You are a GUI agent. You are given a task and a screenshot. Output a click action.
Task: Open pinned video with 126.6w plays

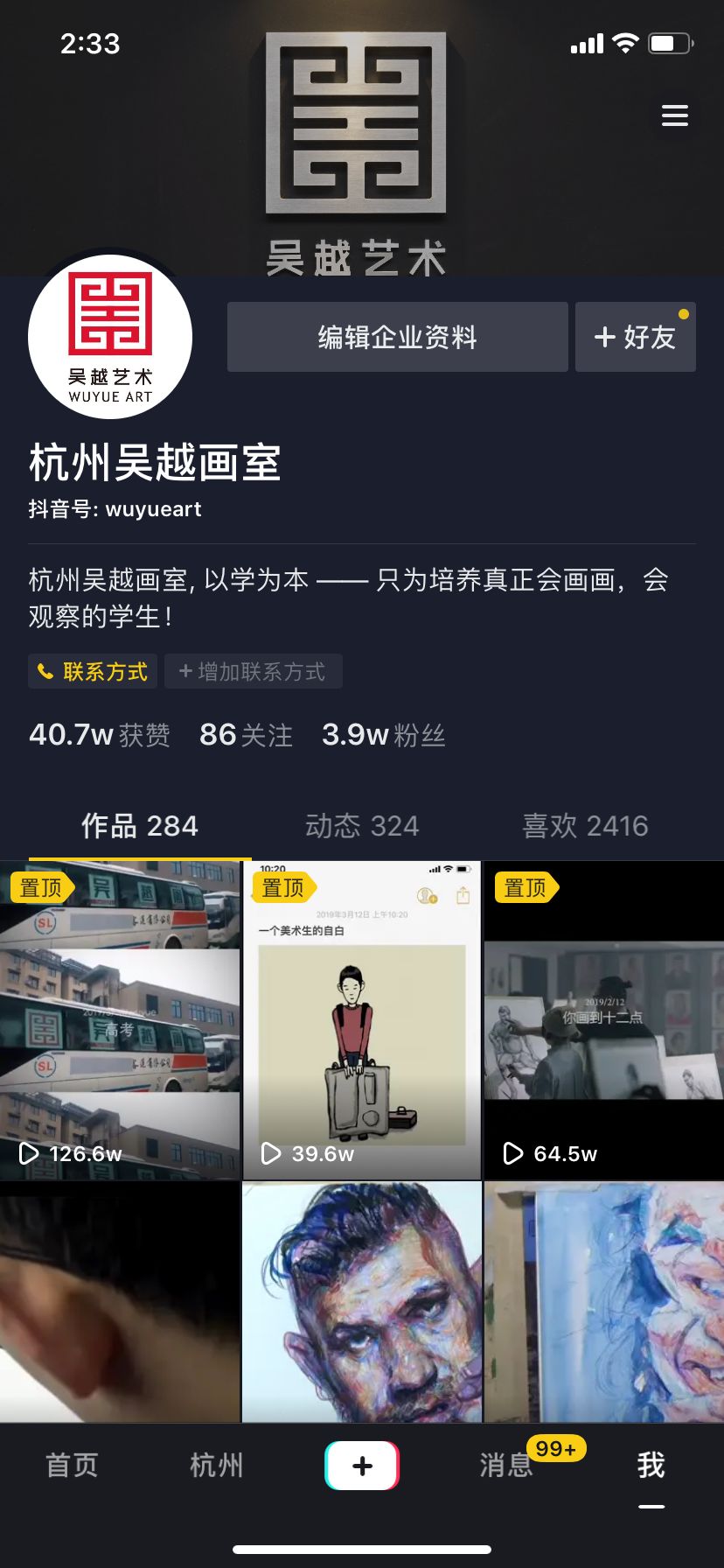coord(120,1020)
